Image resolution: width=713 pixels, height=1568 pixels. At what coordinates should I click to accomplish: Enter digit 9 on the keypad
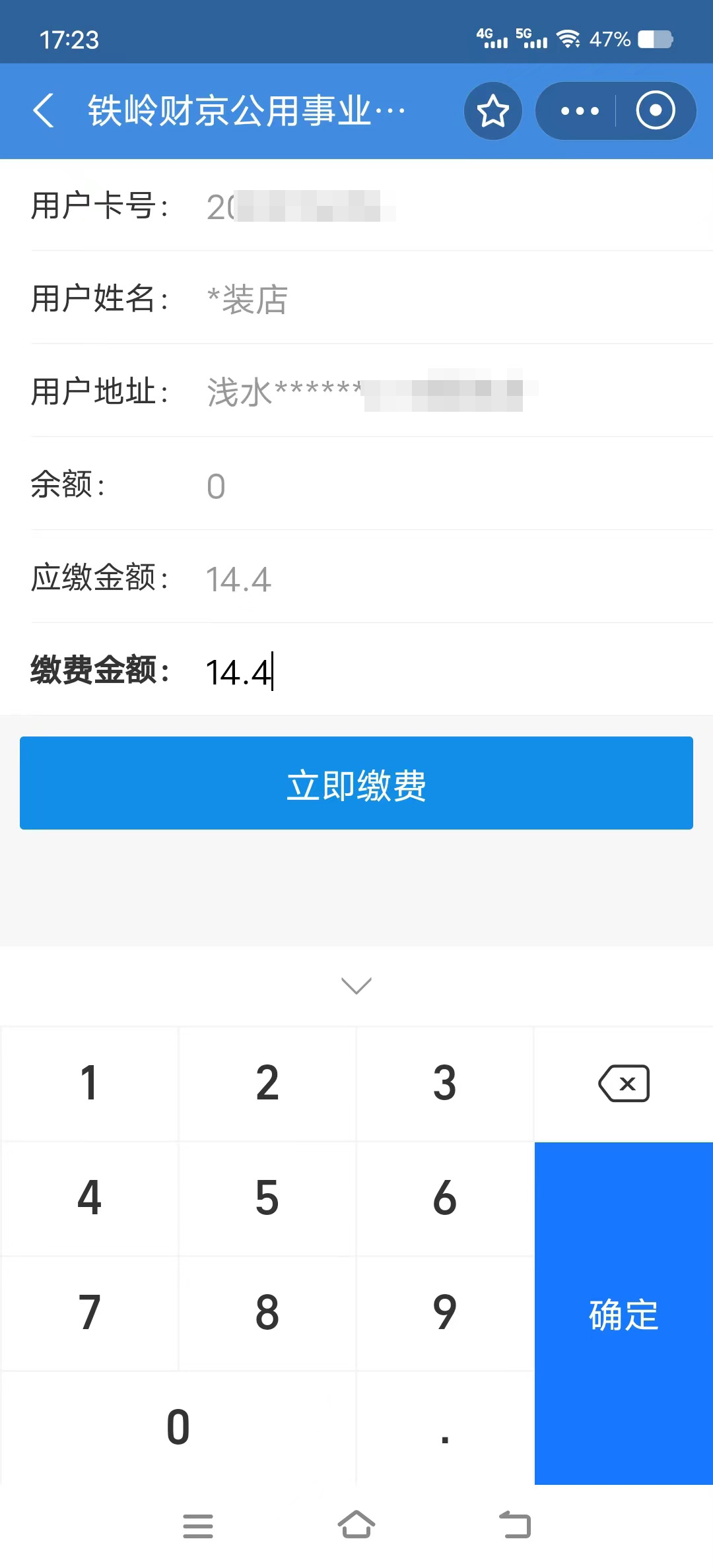pyautogui.click(x=445, y=1313)
